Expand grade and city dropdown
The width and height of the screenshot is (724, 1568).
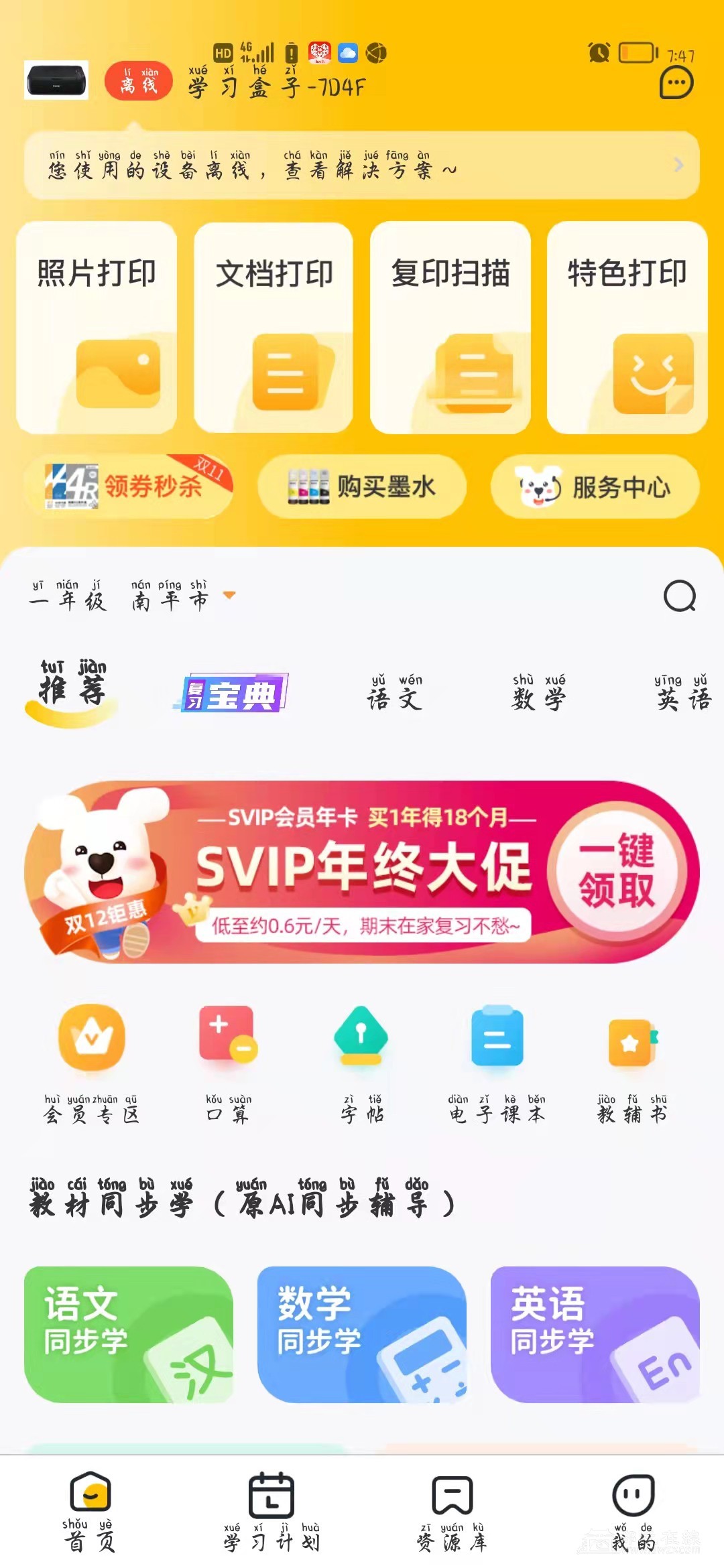click(229, 596)
